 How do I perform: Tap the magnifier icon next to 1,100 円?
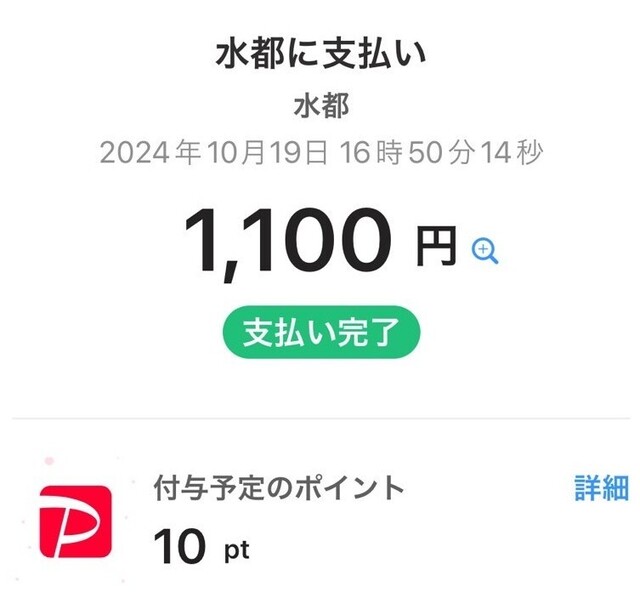485,251
